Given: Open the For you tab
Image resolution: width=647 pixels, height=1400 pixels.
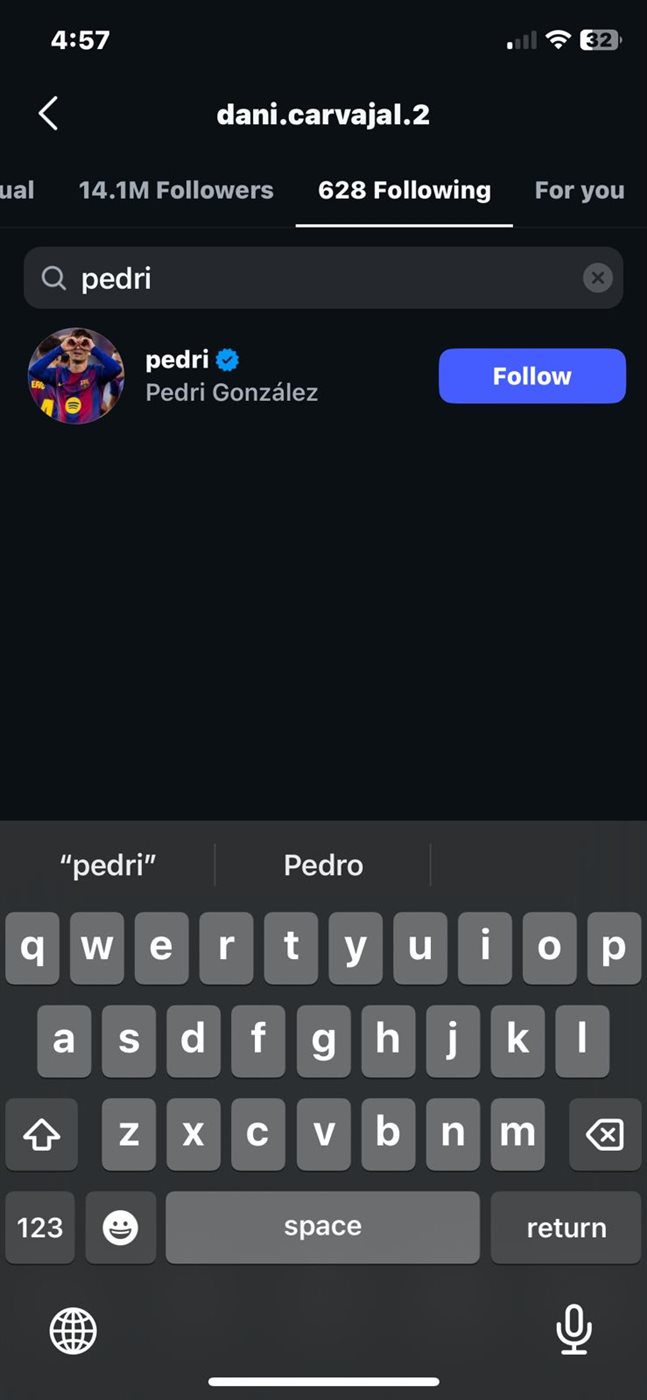Looking at the screenshot, I should [579, 190].
